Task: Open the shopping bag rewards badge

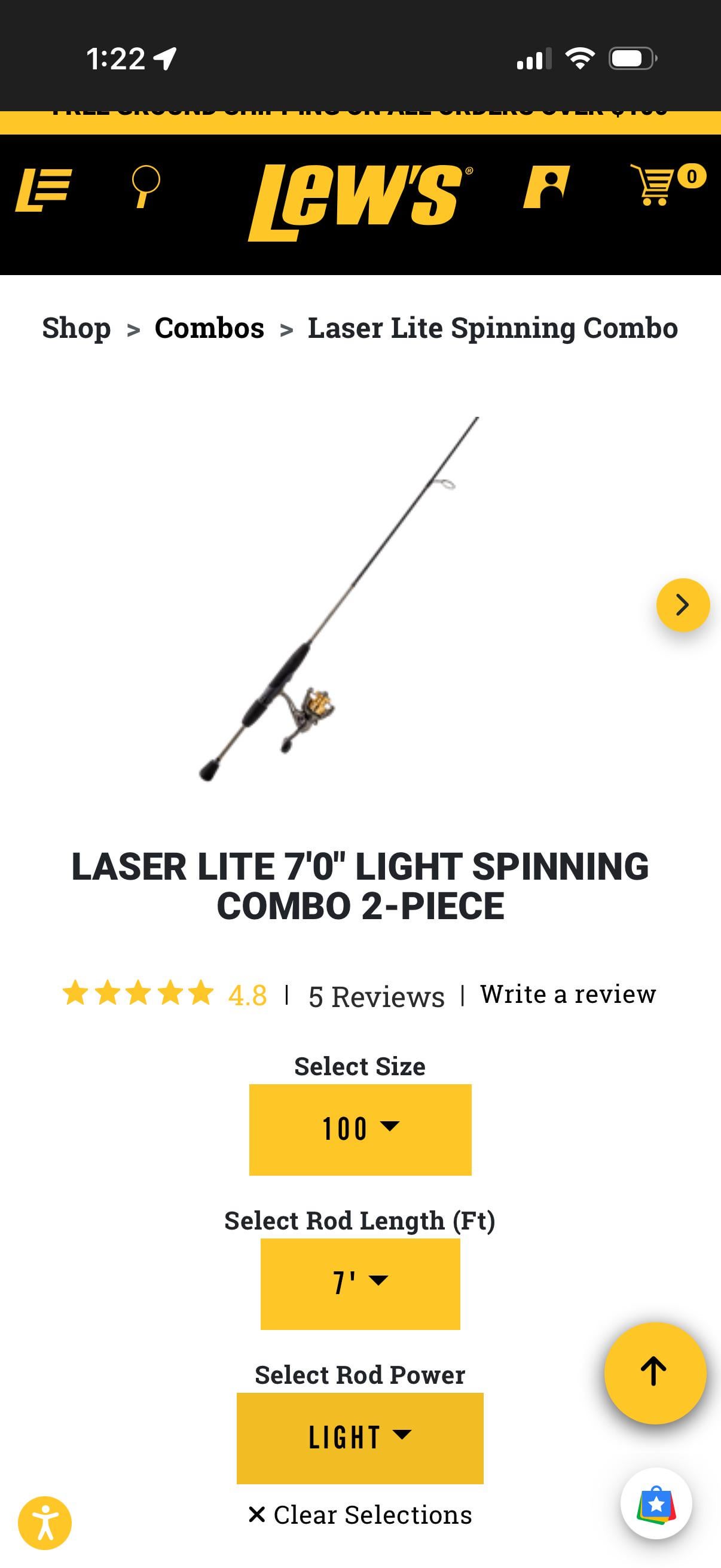Action: pos(656,1504)
